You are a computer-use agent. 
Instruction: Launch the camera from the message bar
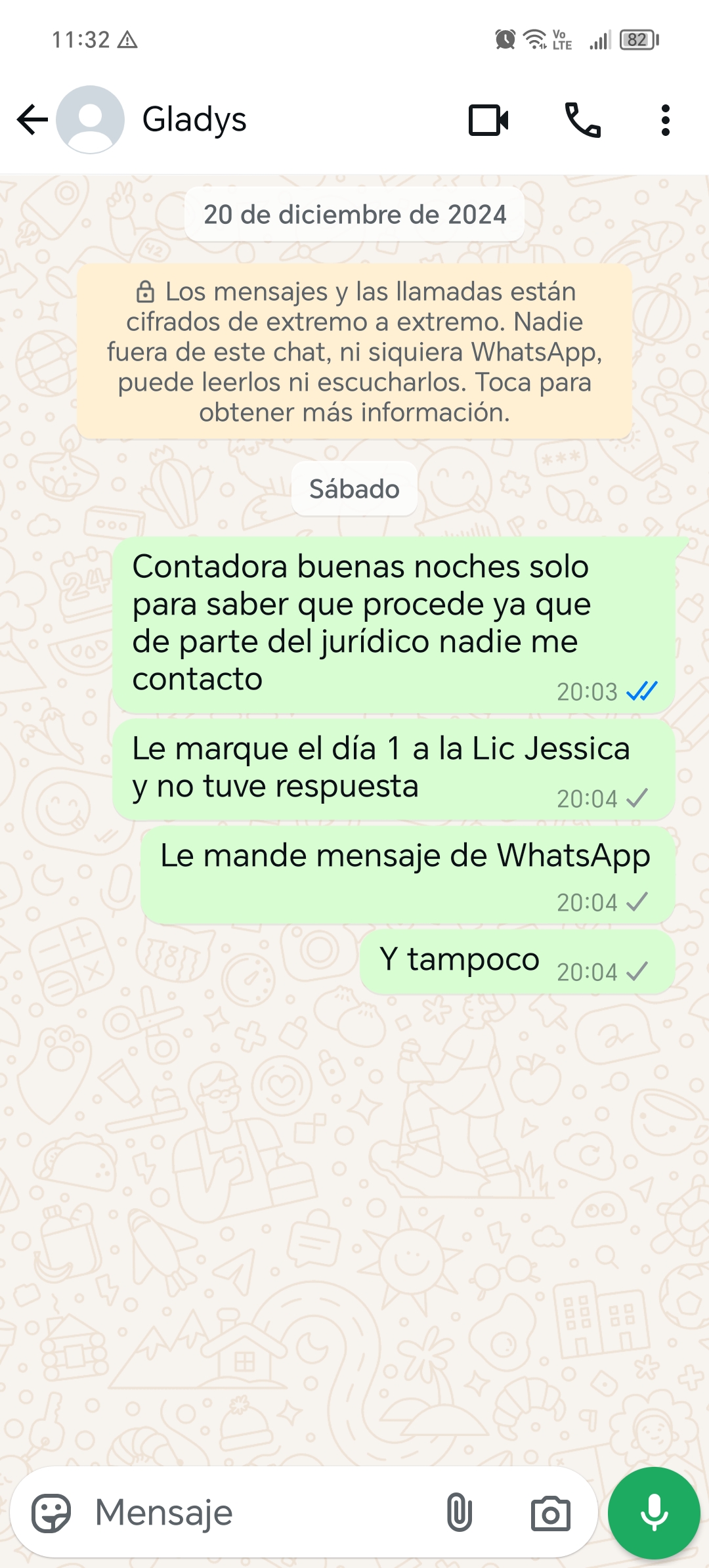pyautogui.click(x=550, y=1514)
